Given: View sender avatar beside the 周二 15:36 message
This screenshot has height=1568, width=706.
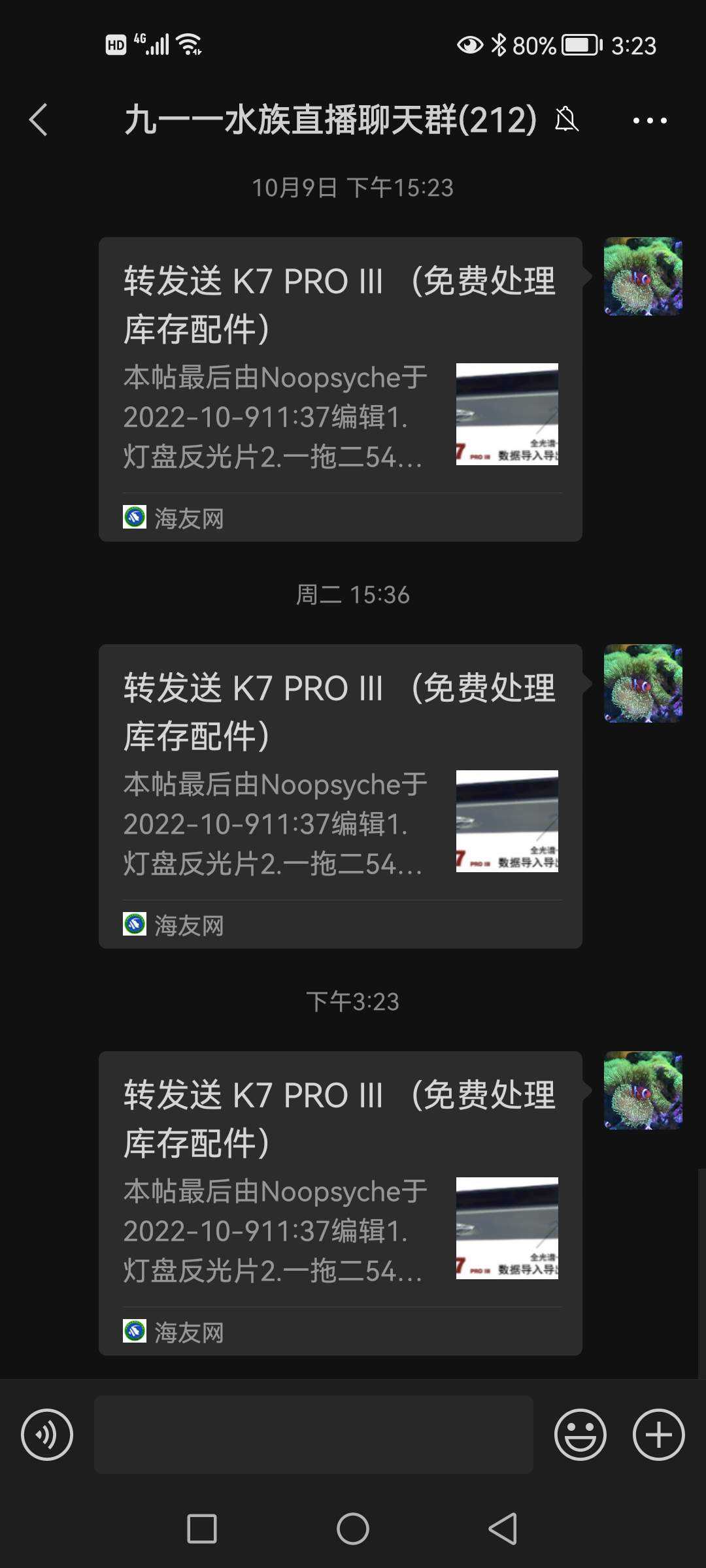Looking at the screenshot, I should pos(643,683).
